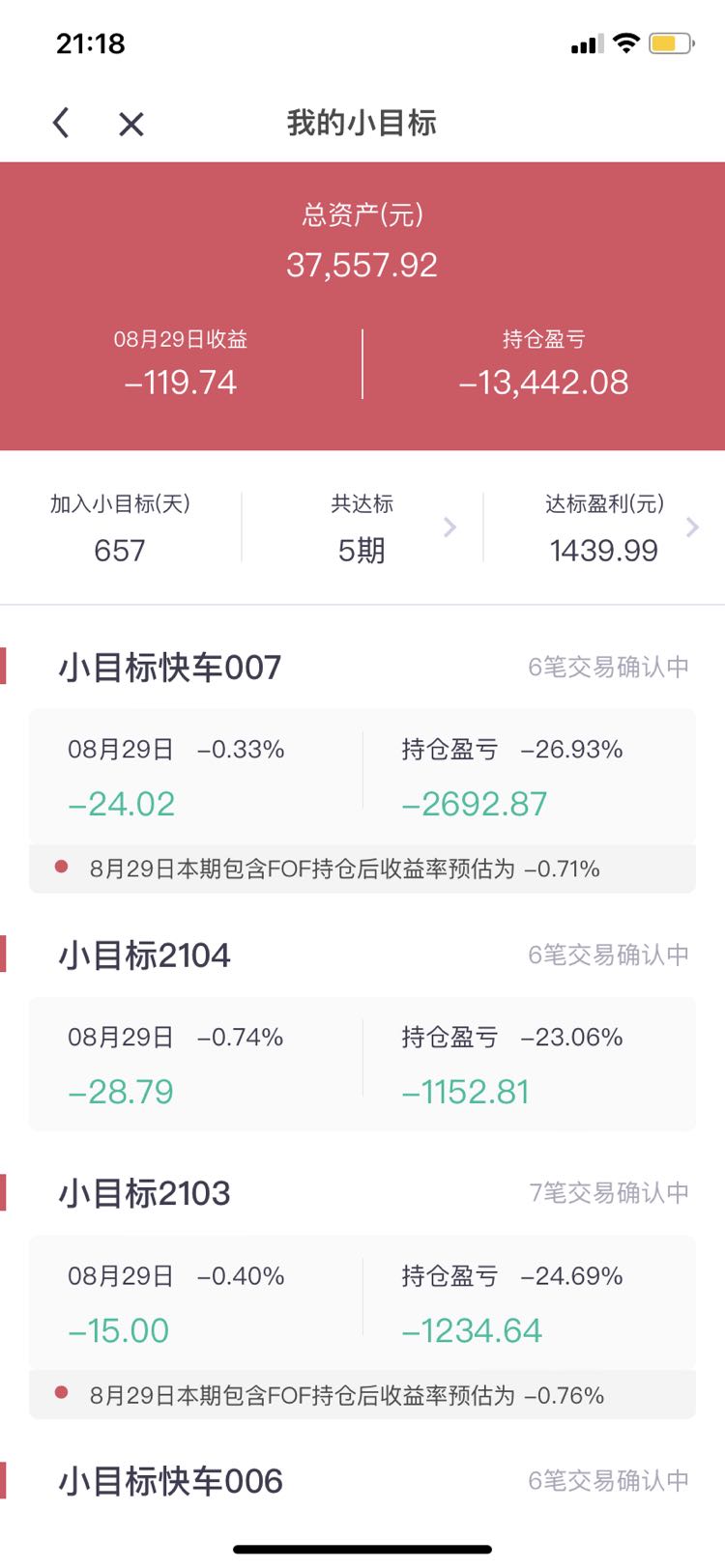View 6笔交易确认中 for 小目标快车007

(x=608, y=667)
